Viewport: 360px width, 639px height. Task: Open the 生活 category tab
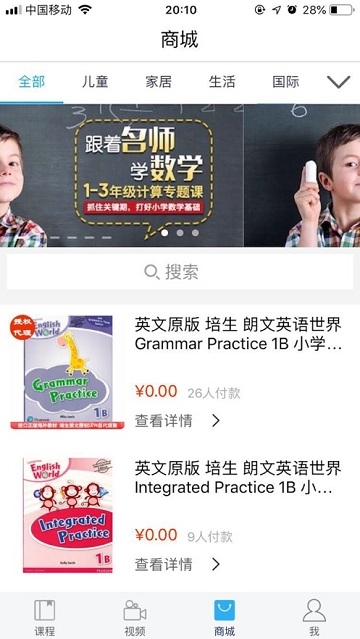click(x=222, y=82)
